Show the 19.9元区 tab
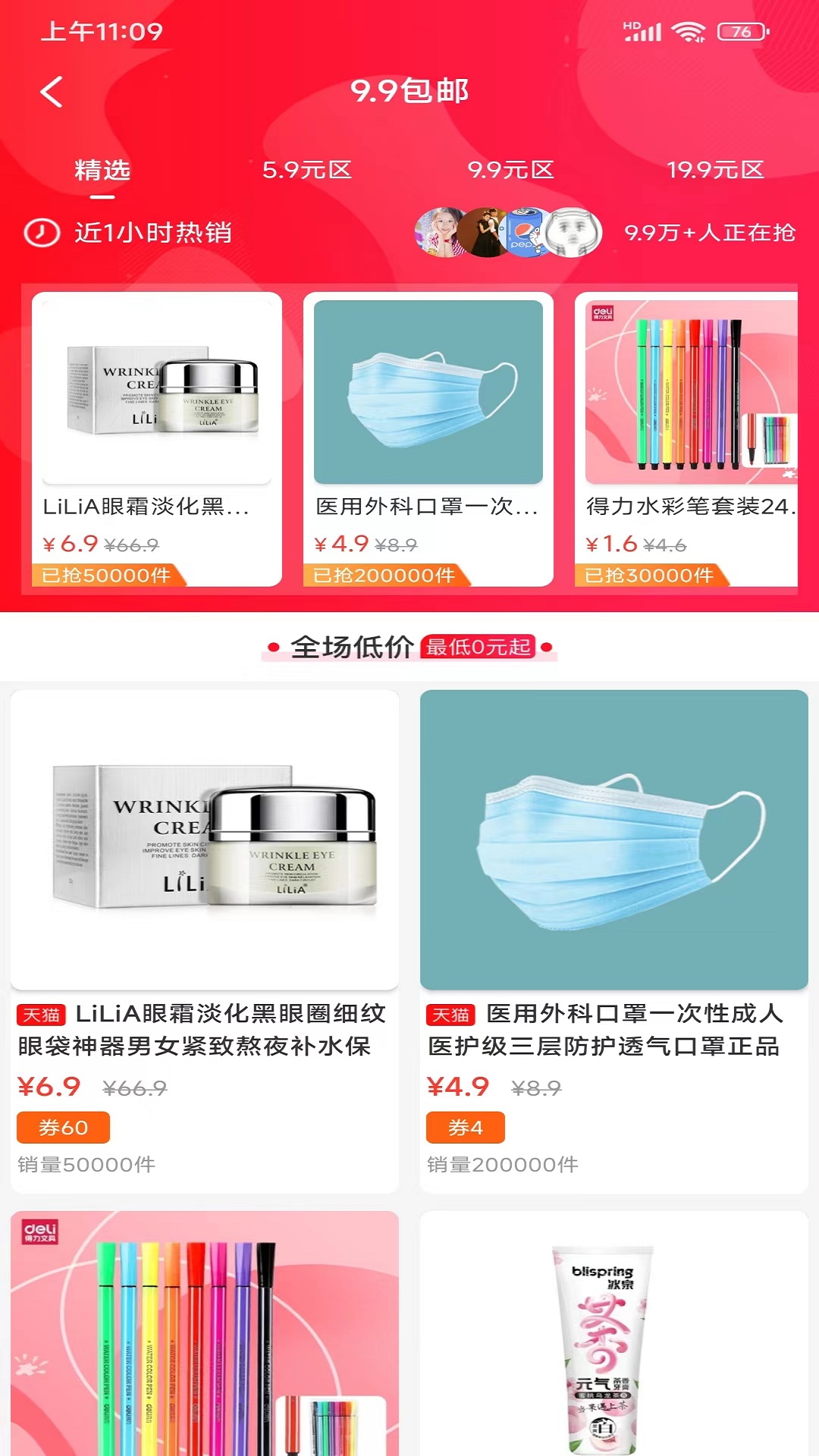This screenshot has height=1456, width=819. (715, 171)
